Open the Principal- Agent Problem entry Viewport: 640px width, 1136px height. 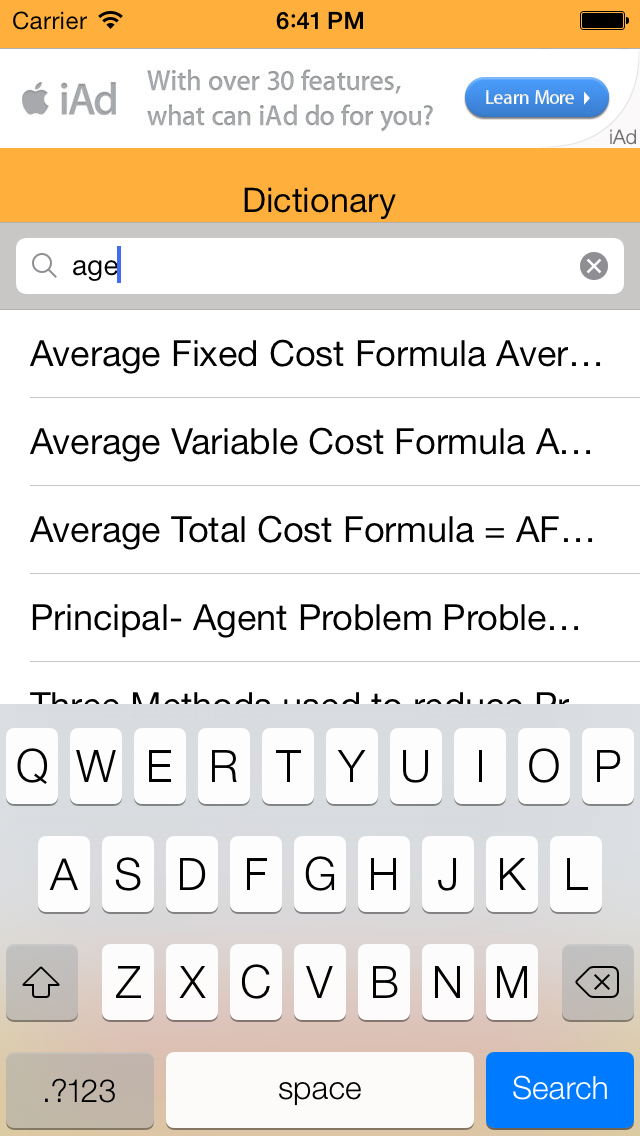[320, 618]
